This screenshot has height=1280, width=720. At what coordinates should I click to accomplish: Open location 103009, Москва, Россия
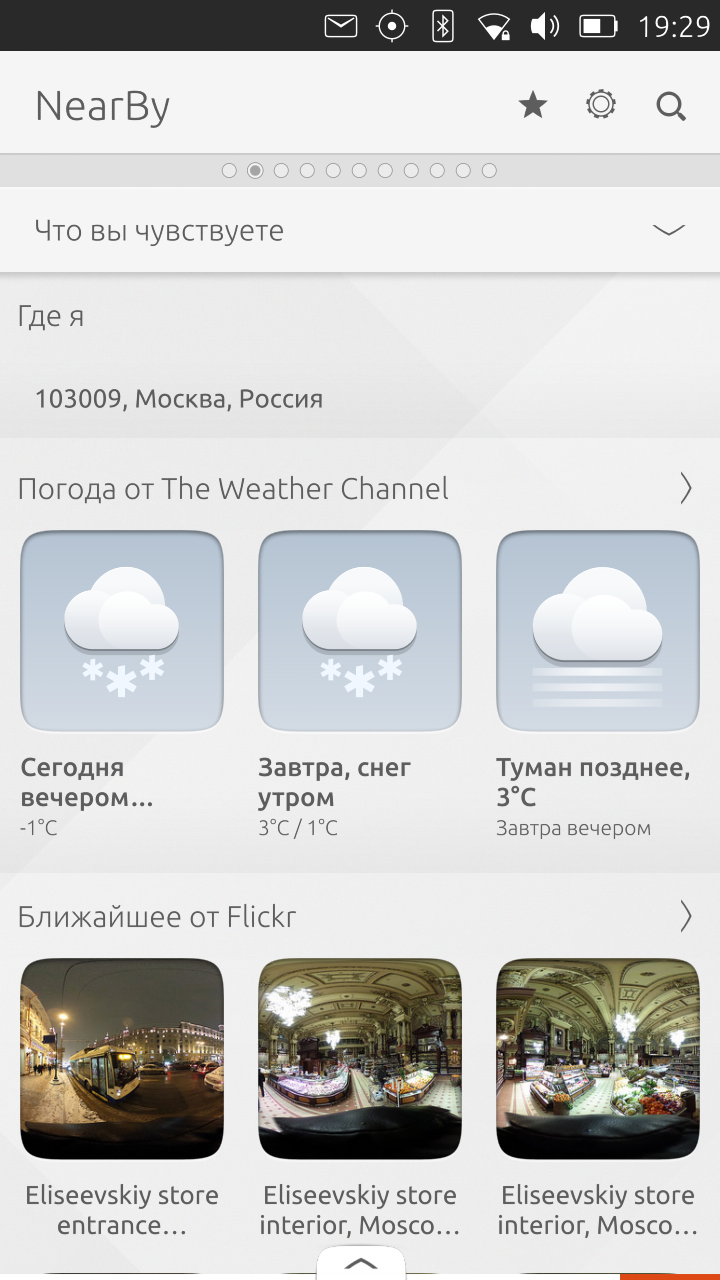pos(179,400)
